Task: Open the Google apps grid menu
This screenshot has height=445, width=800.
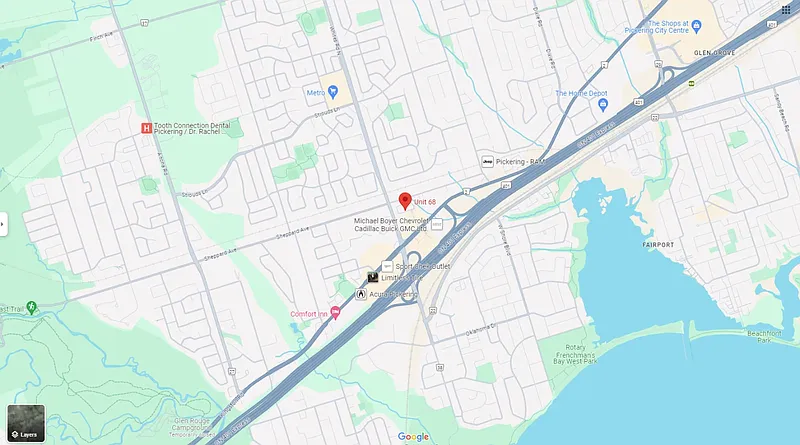Action: coord(787,11)
